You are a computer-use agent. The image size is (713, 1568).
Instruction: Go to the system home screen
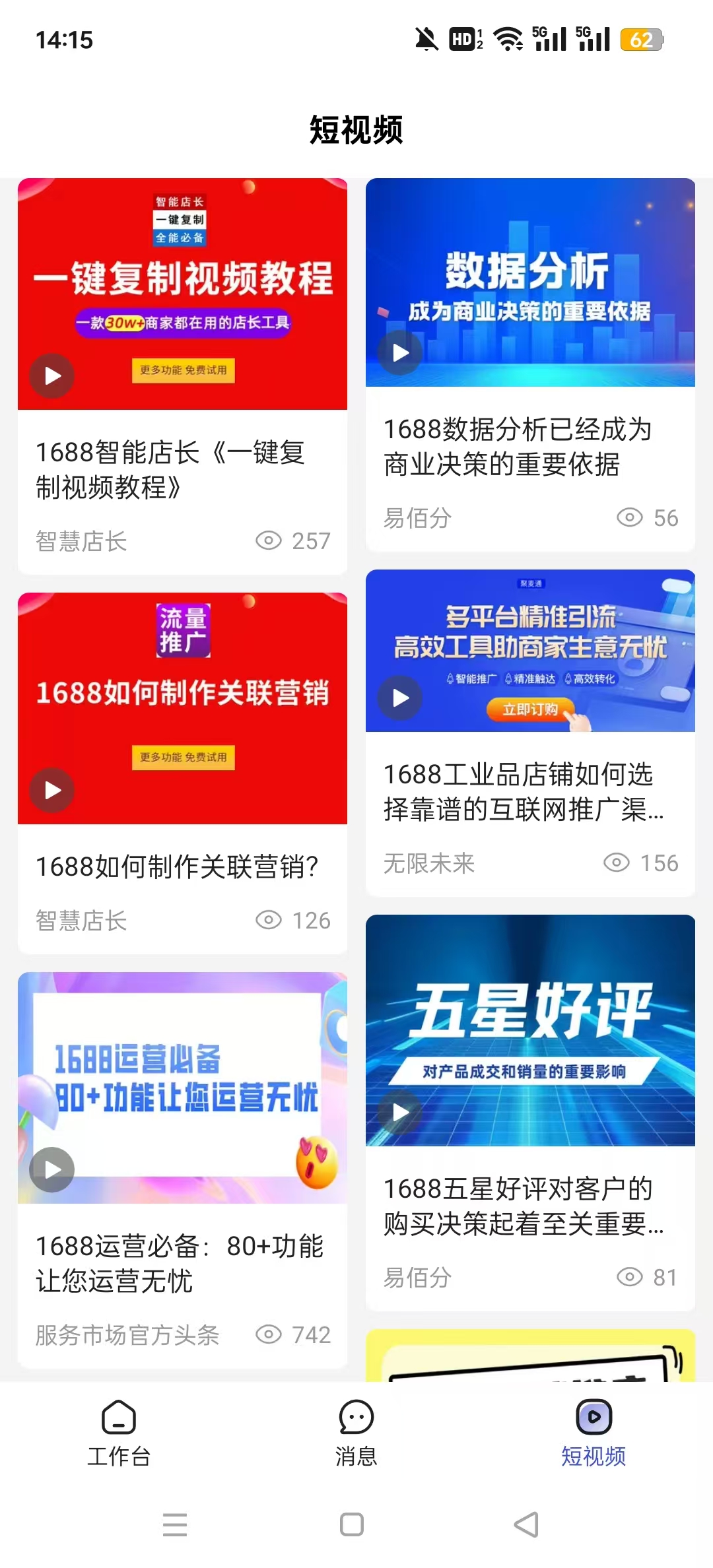pos(352,1525)
